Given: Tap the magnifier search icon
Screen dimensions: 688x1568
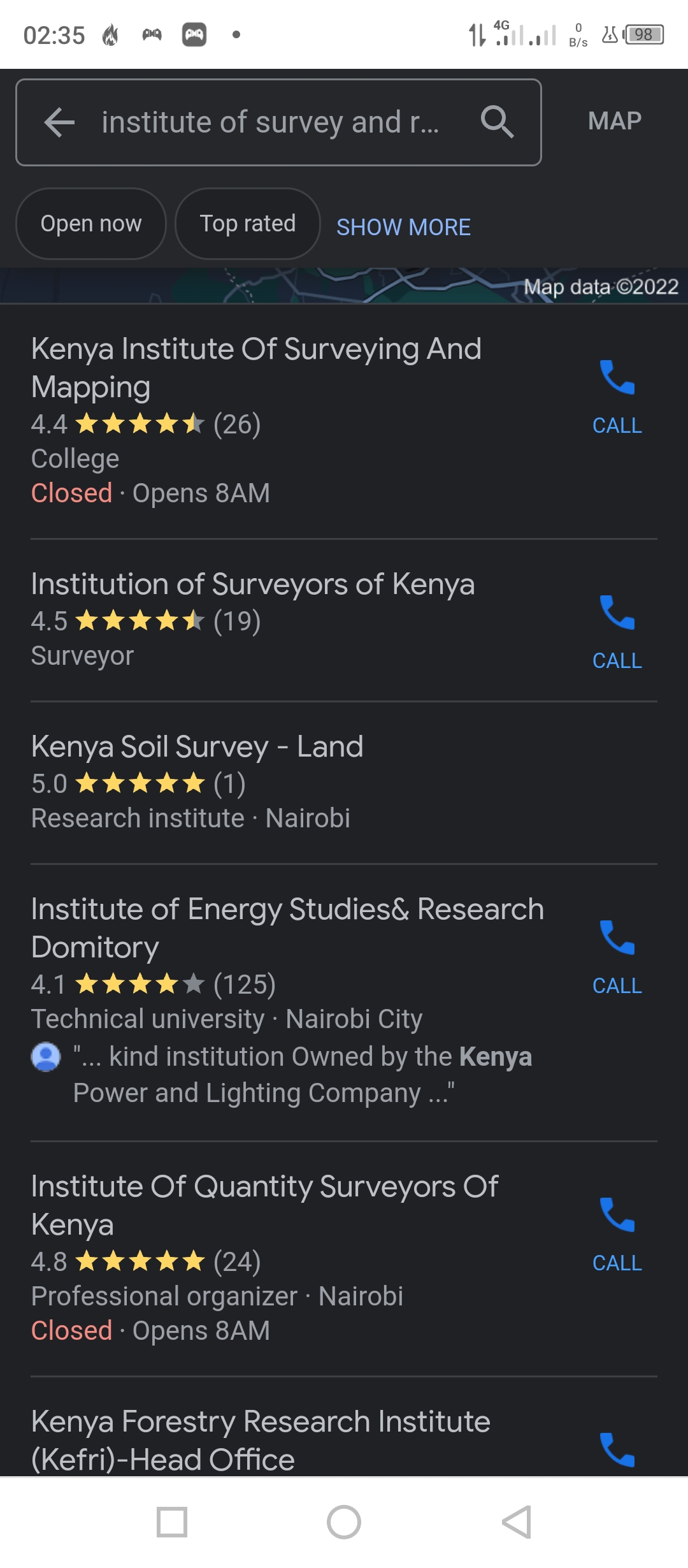Looking at the screenshot, I should coord(497,122).
